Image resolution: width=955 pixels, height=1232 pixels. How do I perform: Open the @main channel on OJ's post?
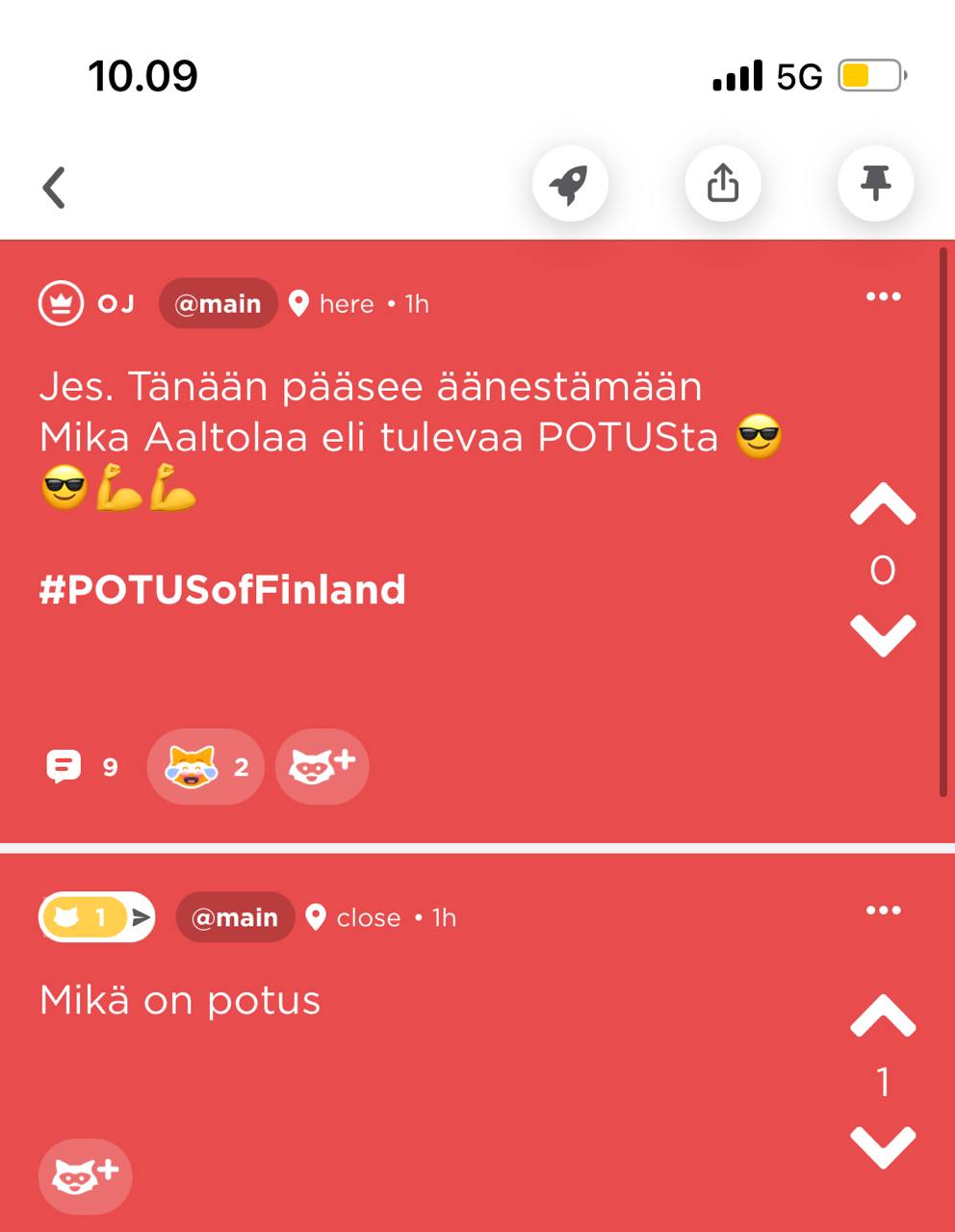(218, 304)
